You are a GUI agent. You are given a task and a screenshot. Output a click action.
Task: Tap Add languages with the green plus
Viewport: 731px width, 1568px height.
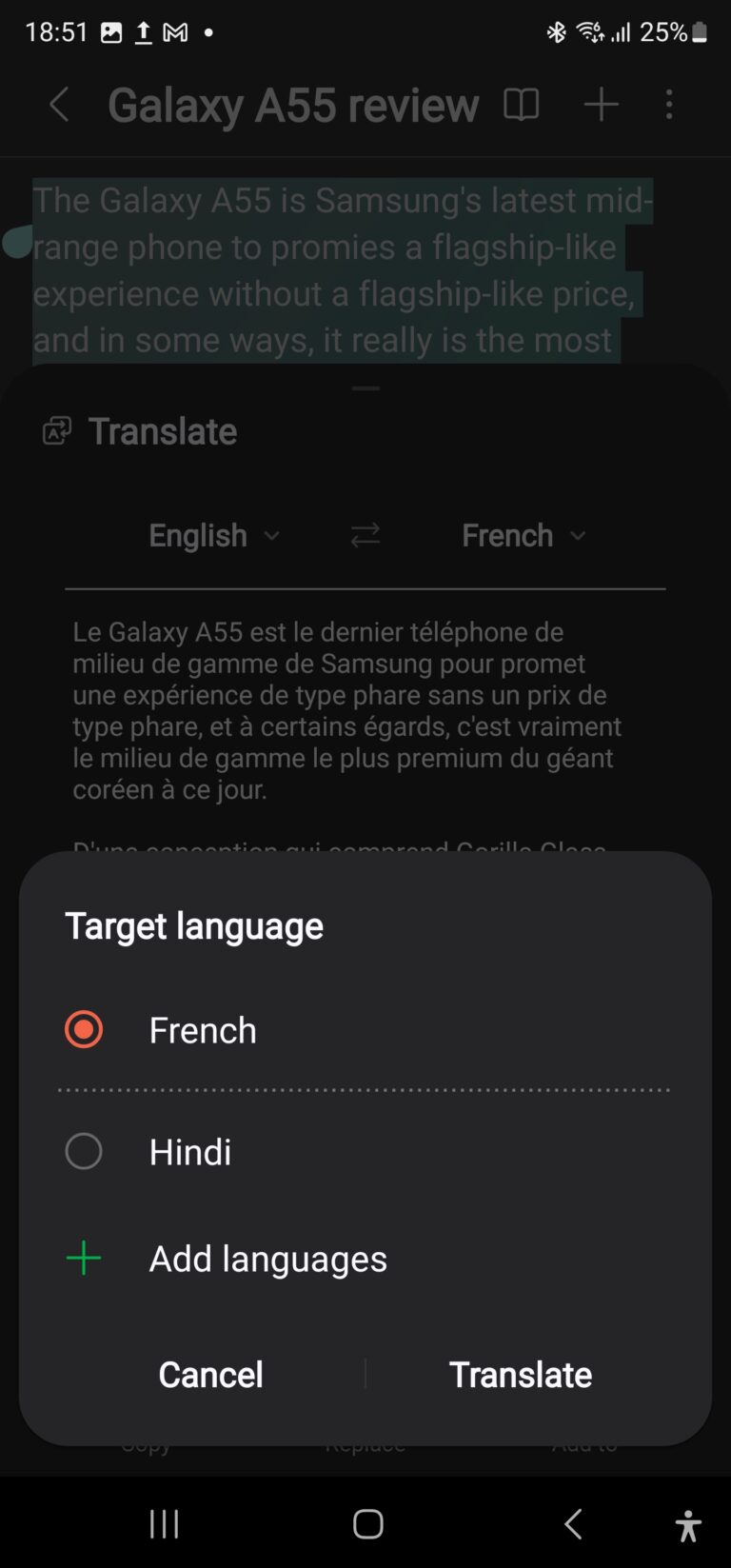(267, 1259)
